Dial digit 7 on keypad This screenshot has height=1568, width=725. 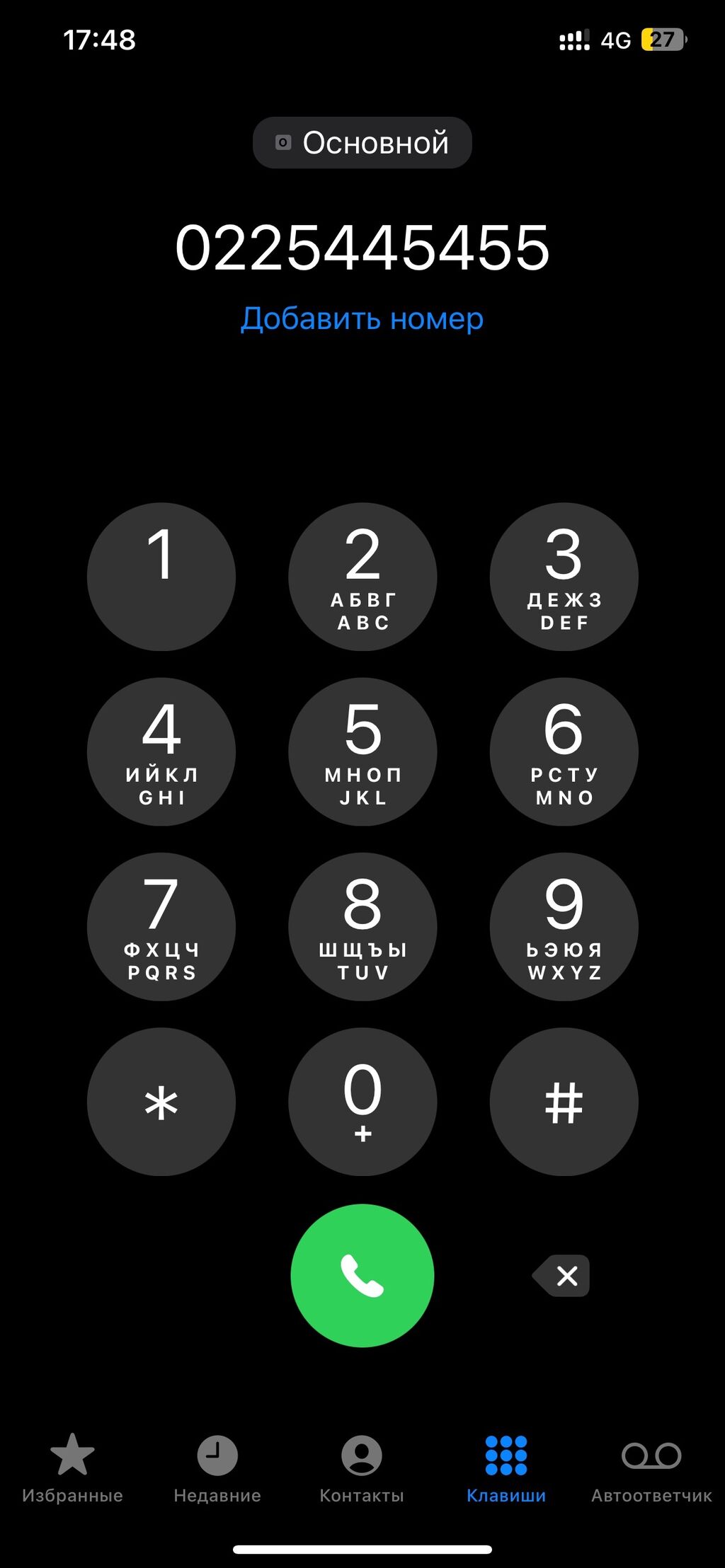click(161, 926)
